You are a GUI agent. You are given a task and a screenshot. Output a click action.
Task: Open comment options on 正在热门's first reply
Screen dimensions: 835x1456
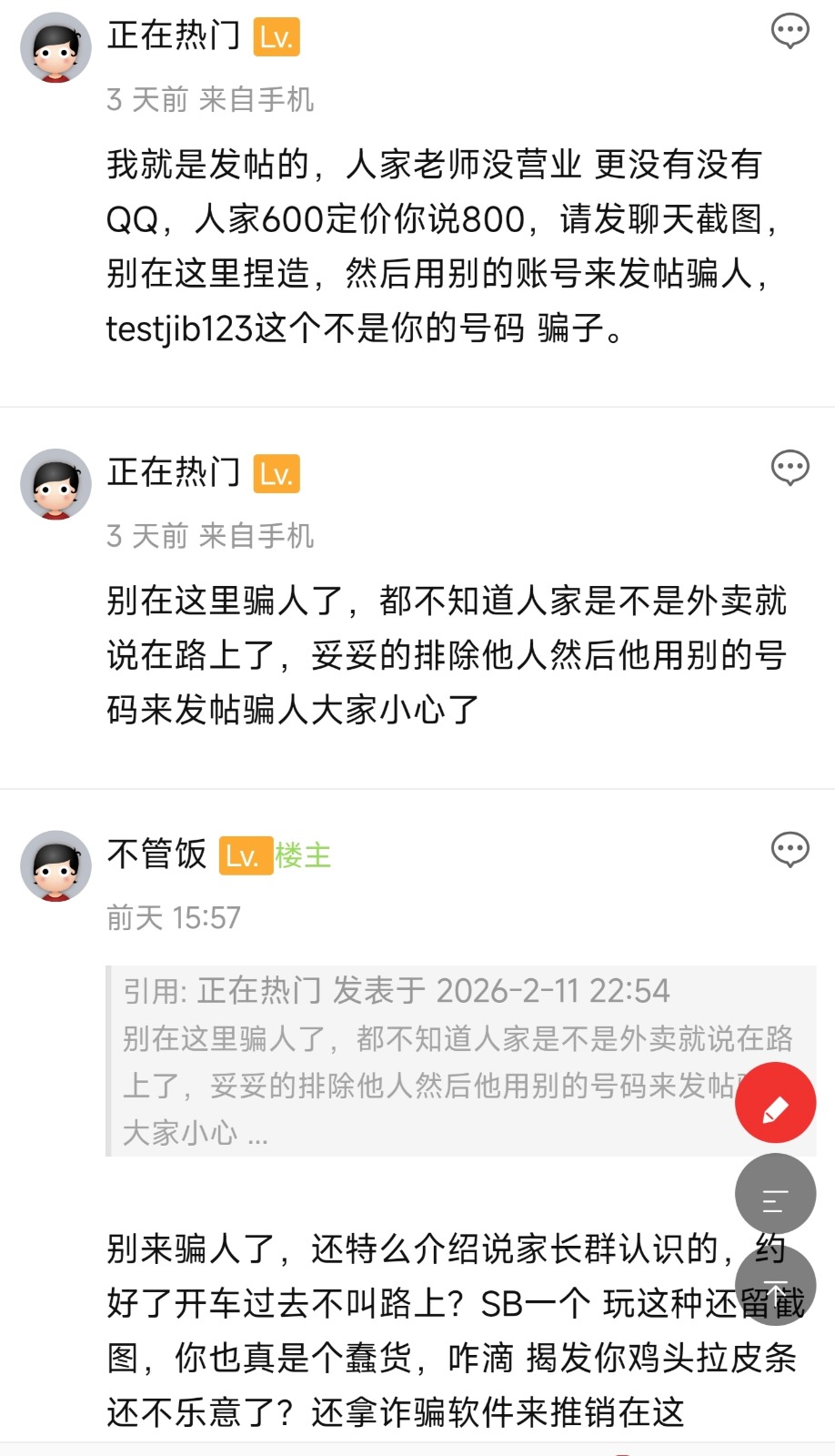point(790,32)
